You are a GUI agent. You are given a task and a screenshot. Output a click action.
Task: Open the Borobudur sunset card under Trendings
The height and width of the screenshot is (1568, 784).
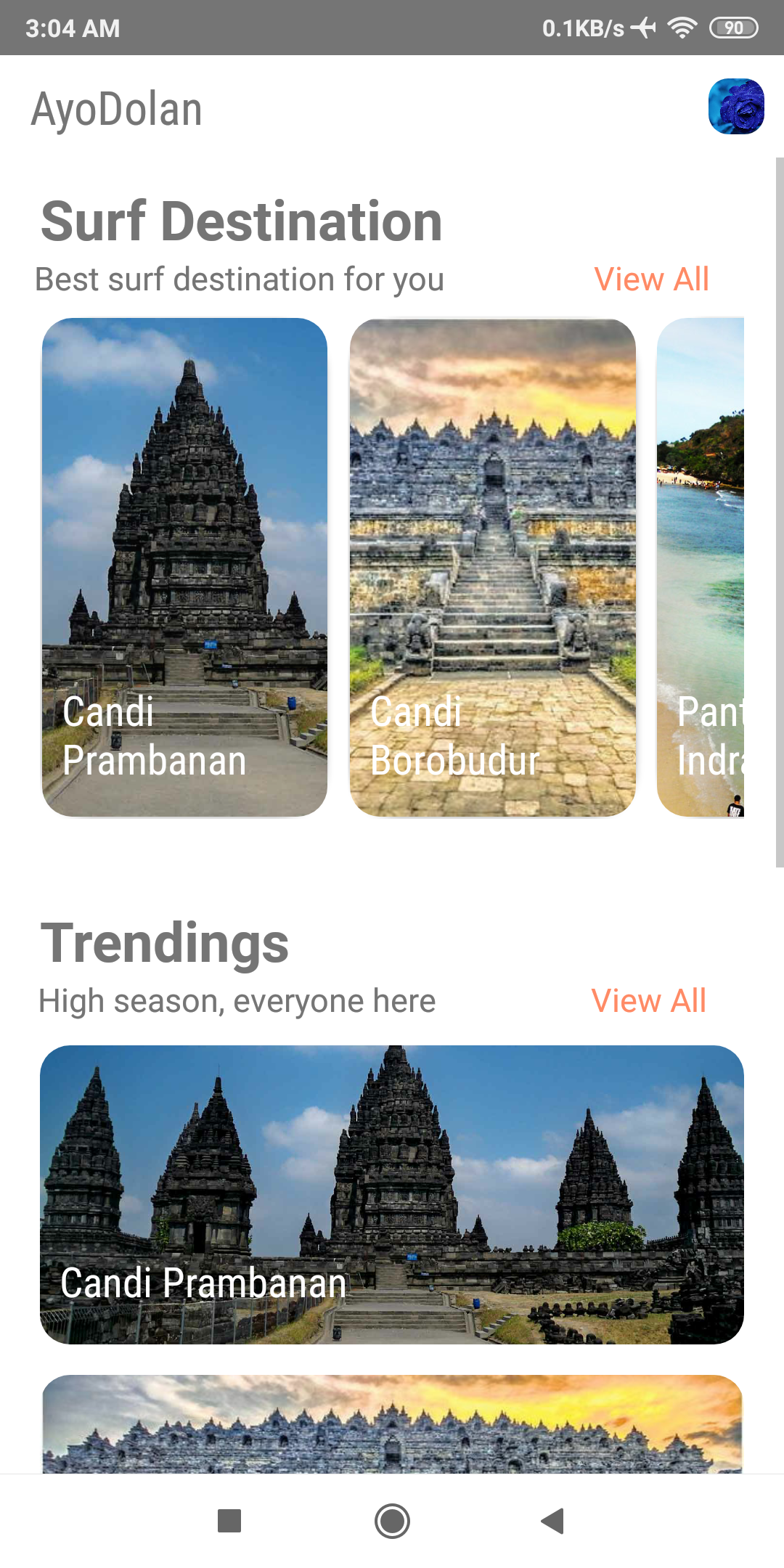click(392, 1424)
